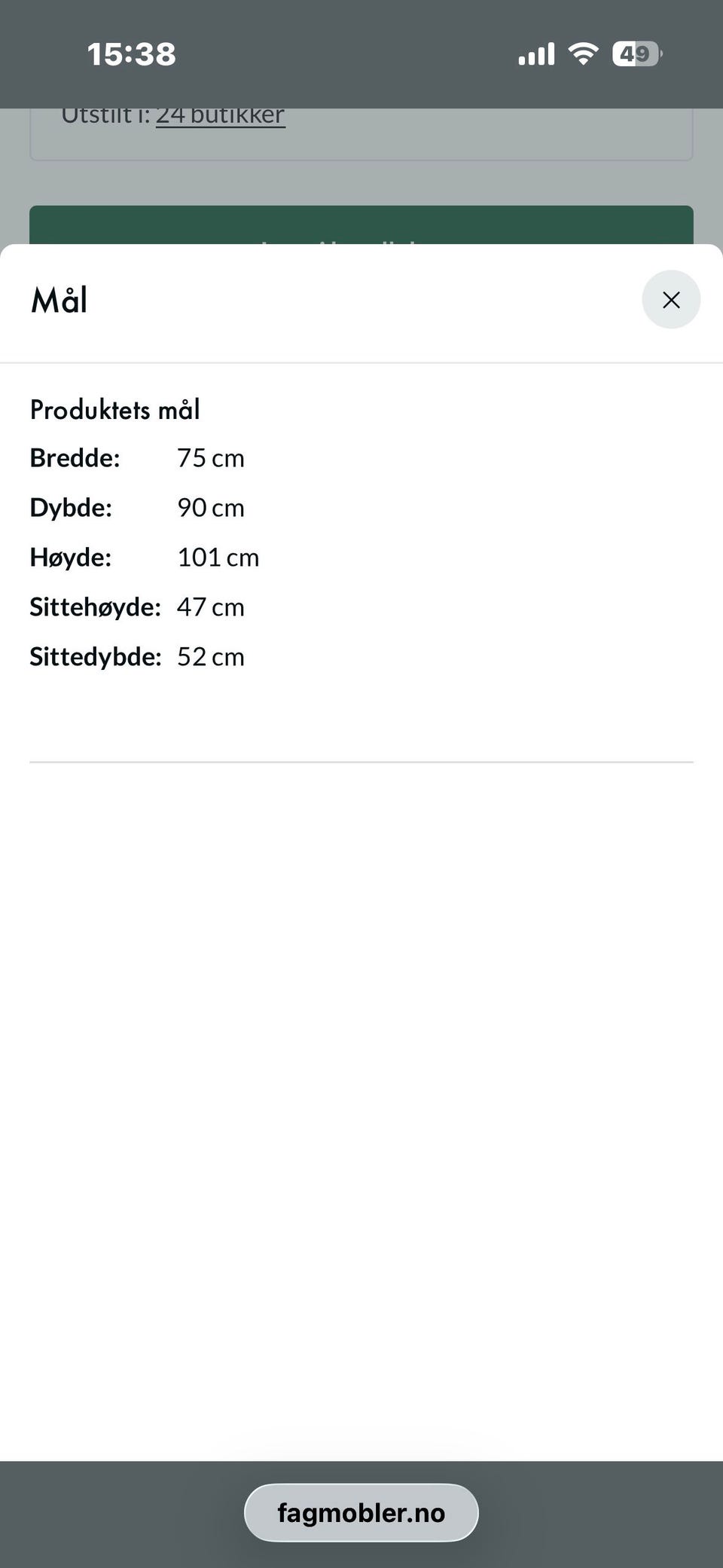This screenshot has height=1568, width=723.
Task: Tap the green action button behind the dialog
Action: [x=361, y=223]
